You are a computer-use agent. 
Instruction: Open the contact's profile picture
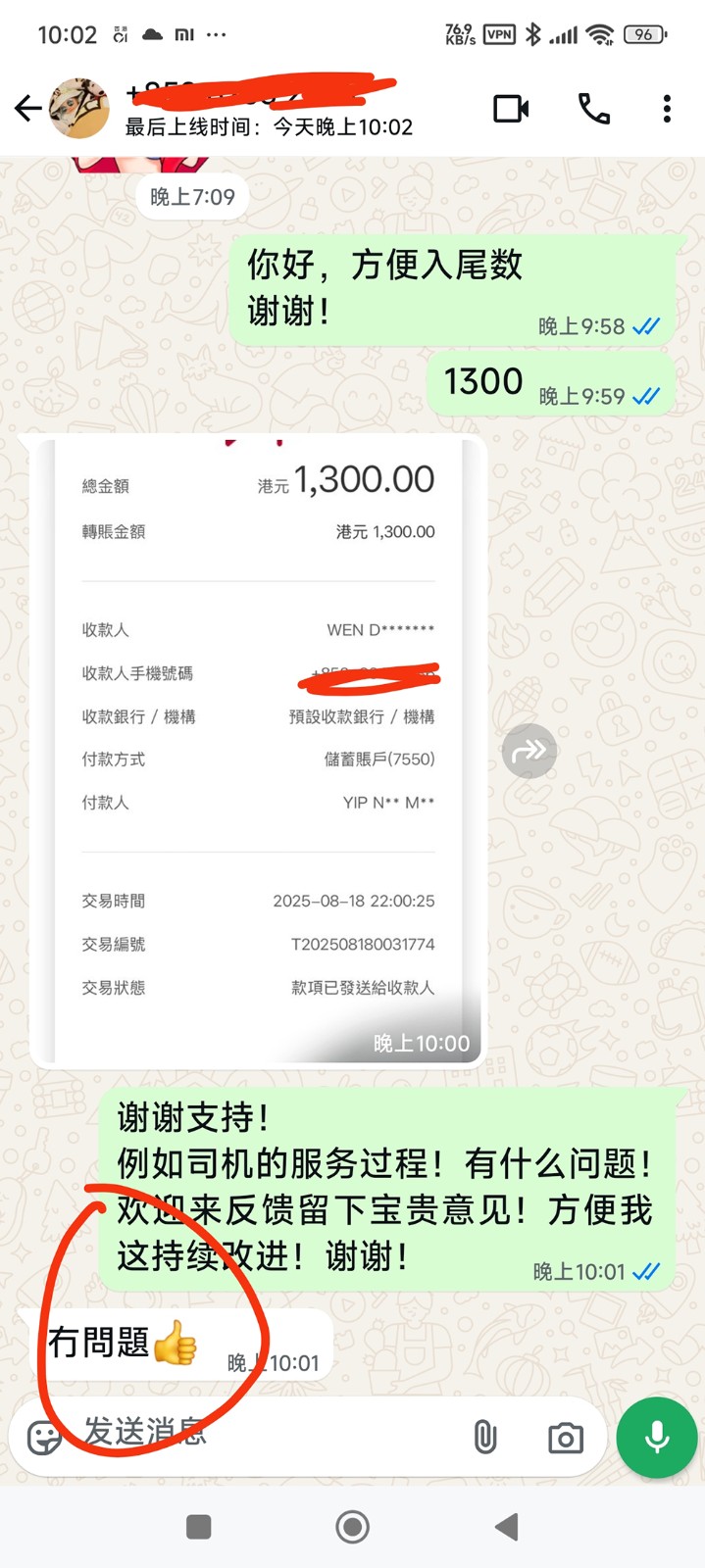pos(79,108)
